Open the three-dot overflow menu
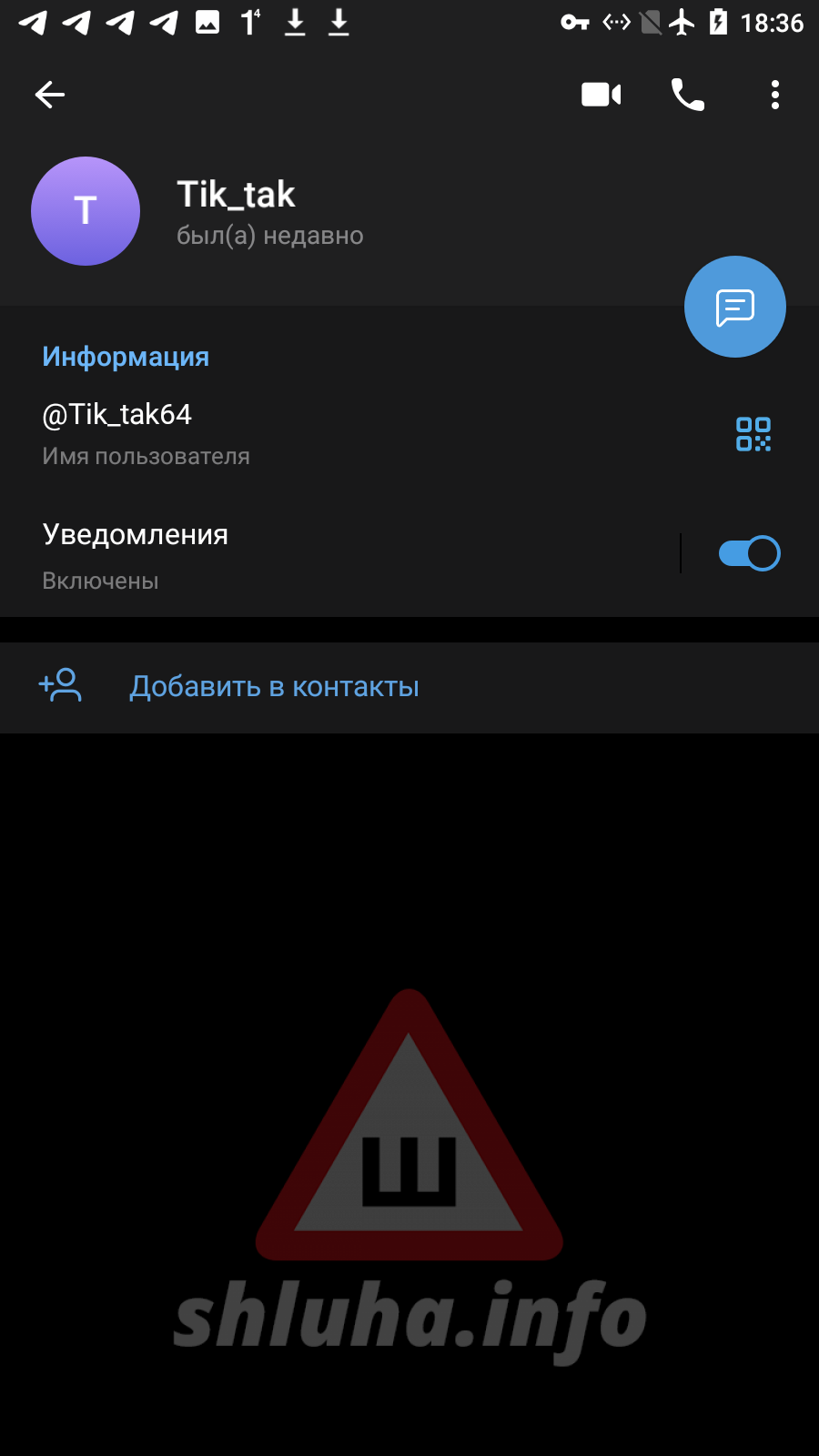819x1456 pixels. click(x=774, y=95)
